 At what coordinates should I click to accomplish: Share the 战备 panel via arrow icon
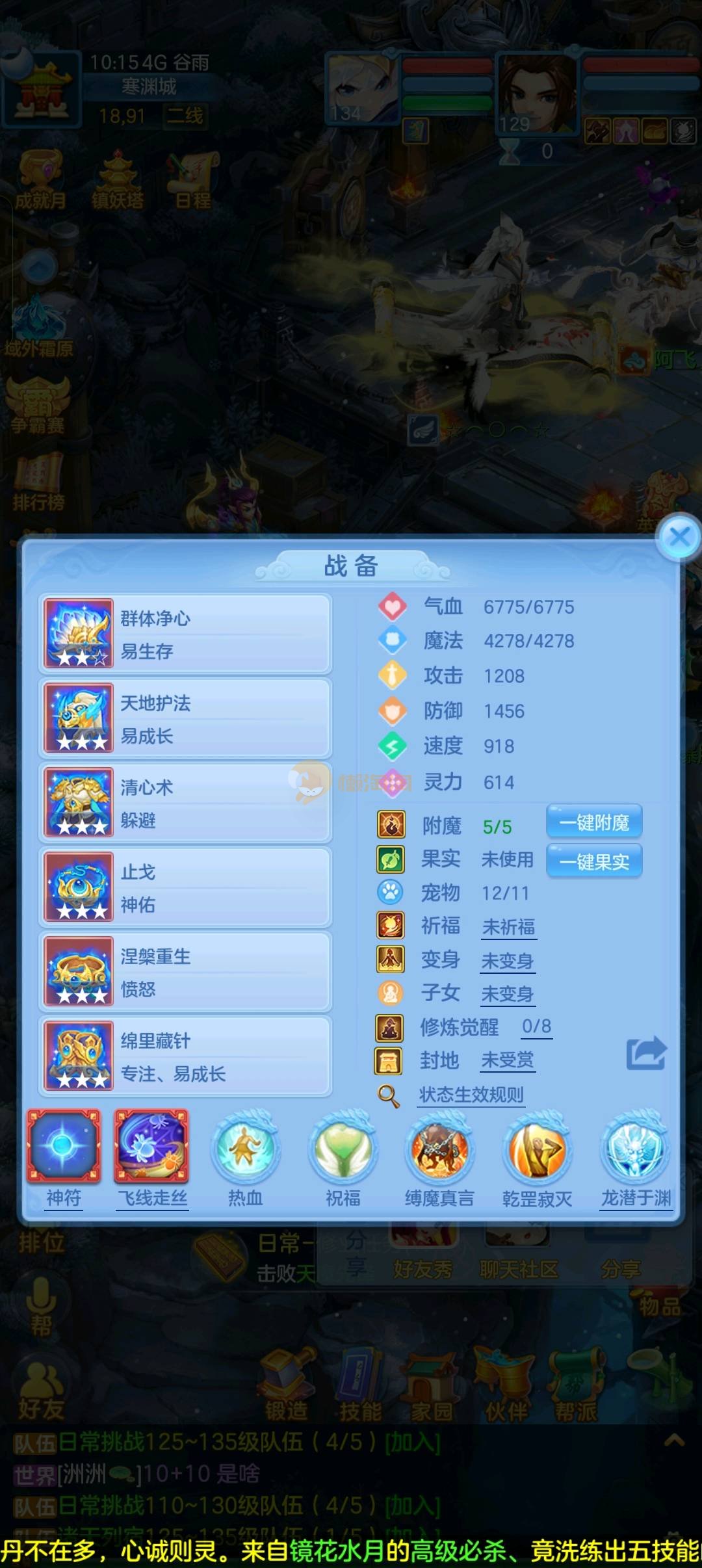646,1053
